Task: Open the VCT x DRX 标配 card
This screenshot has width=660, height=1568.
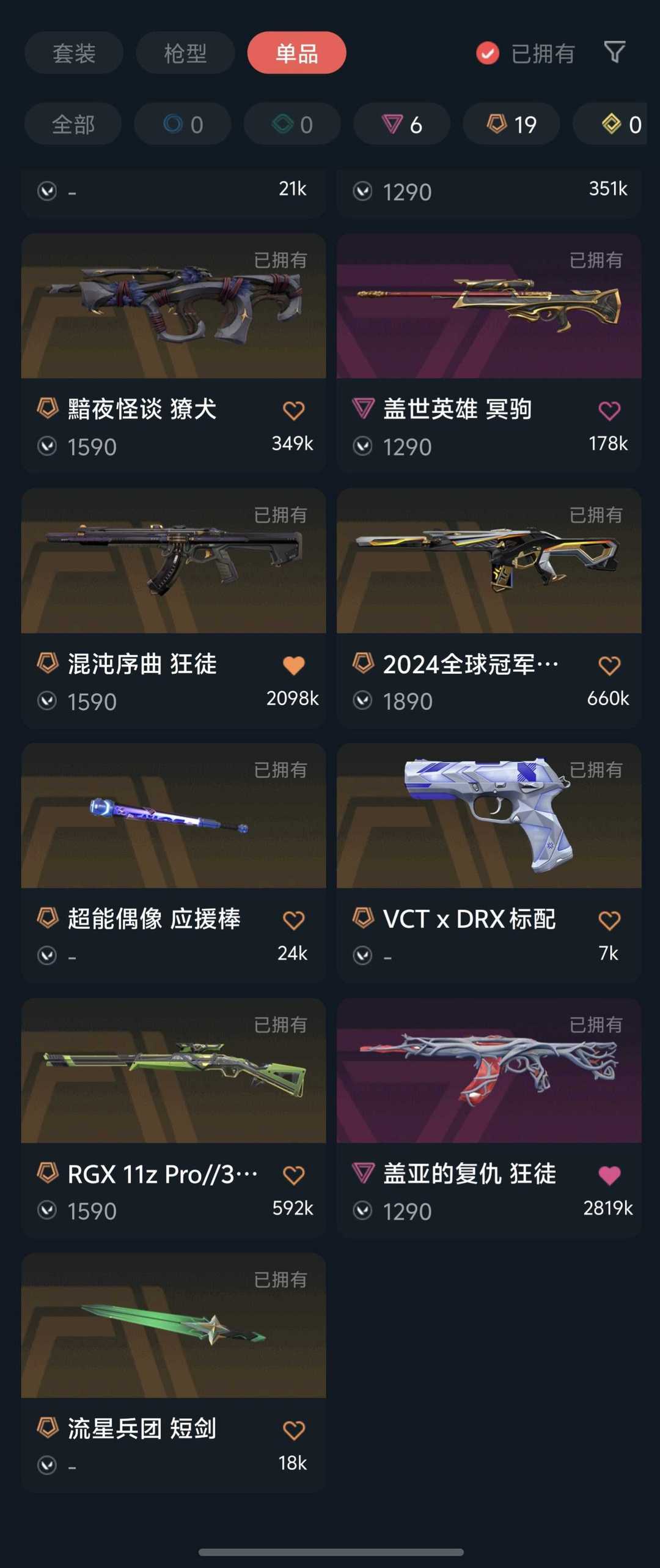Action: (x=489, y=816)
